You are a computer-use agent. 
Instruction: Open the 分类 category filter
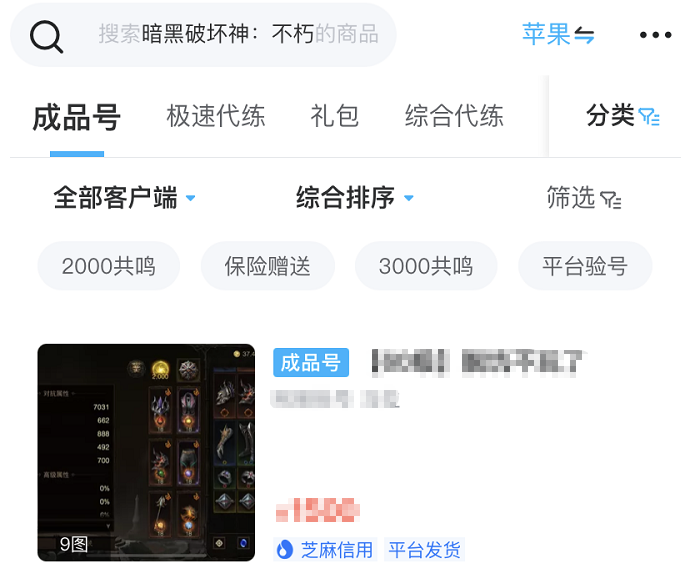(622, 116)
